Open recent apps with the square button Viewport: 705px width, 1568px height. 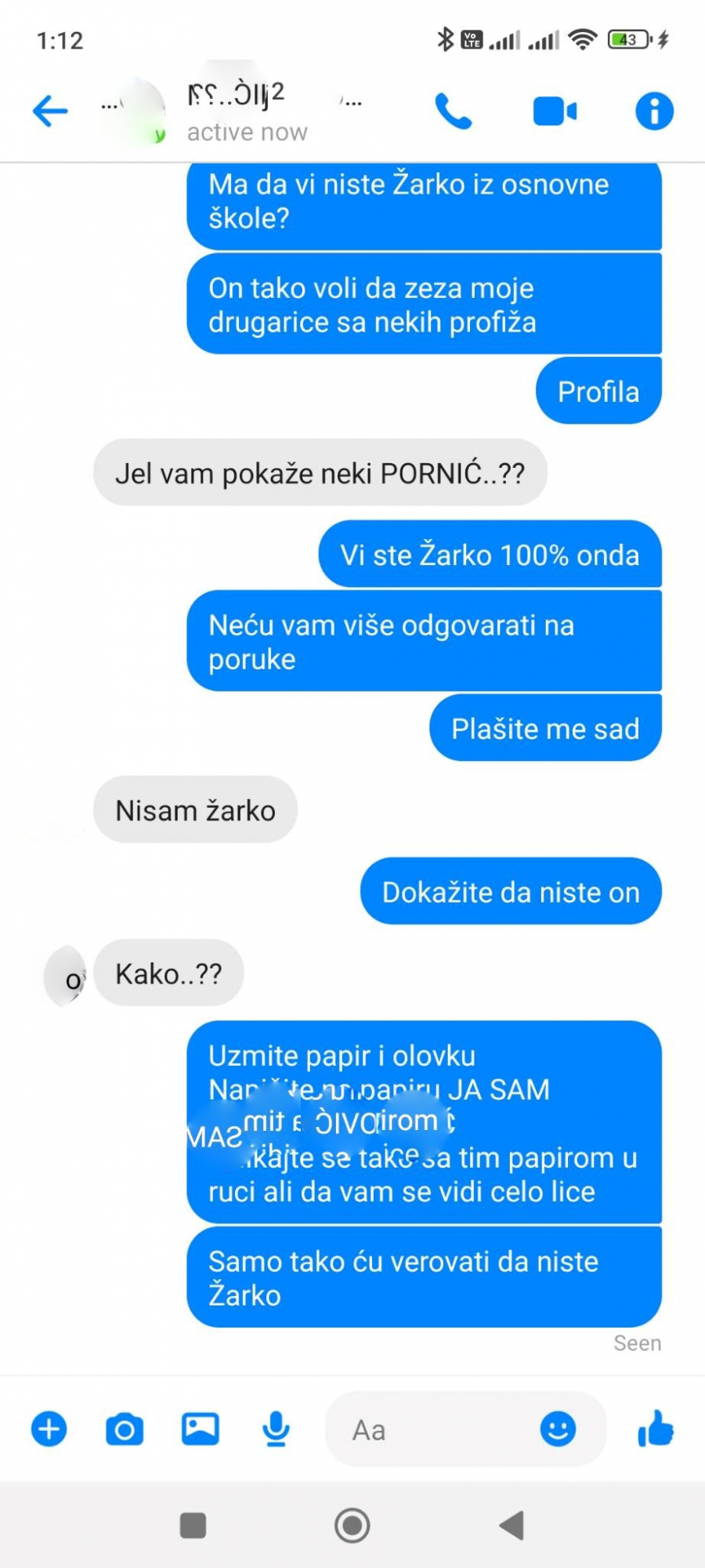(x=193, y=1525)
